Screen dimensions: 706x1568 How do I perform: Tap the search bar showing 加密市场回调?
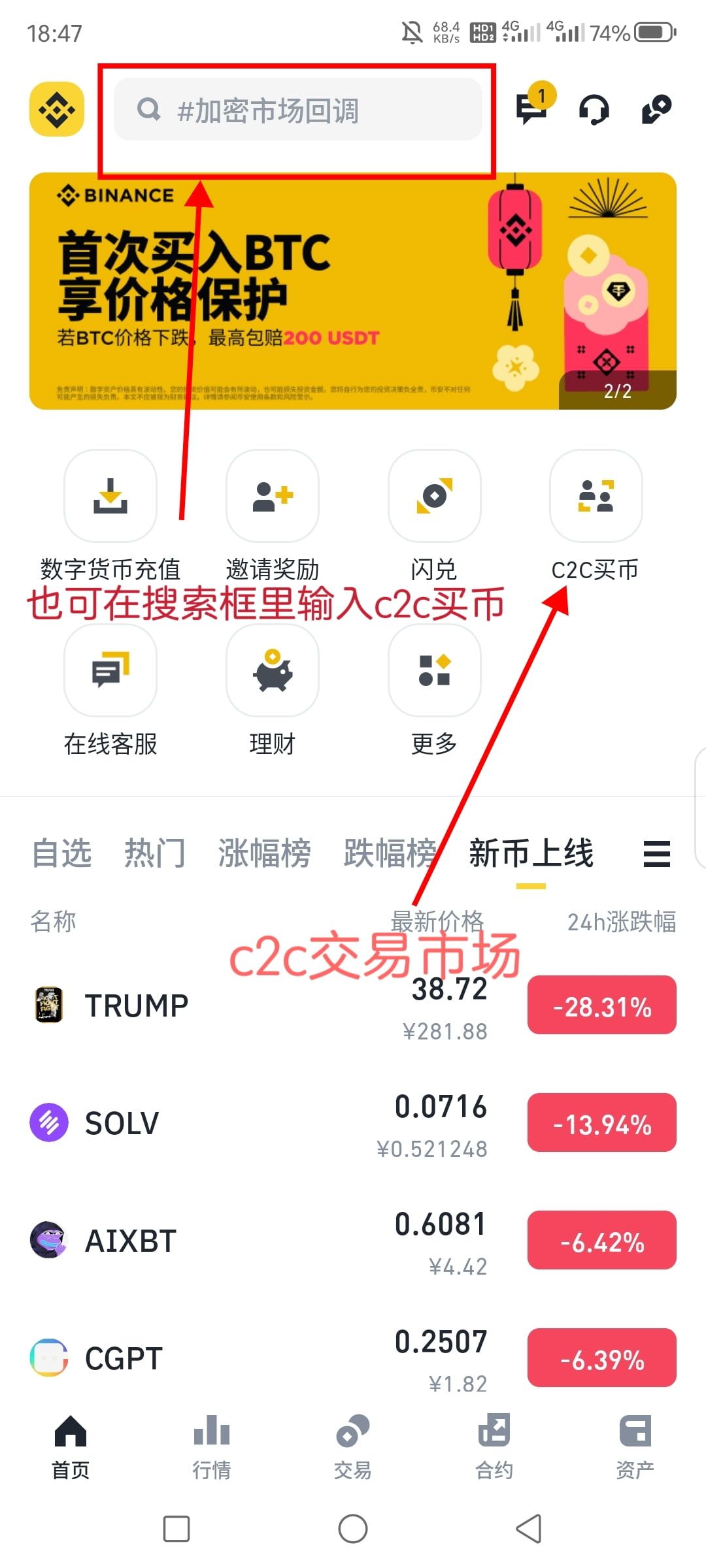[x=297, y=110]
